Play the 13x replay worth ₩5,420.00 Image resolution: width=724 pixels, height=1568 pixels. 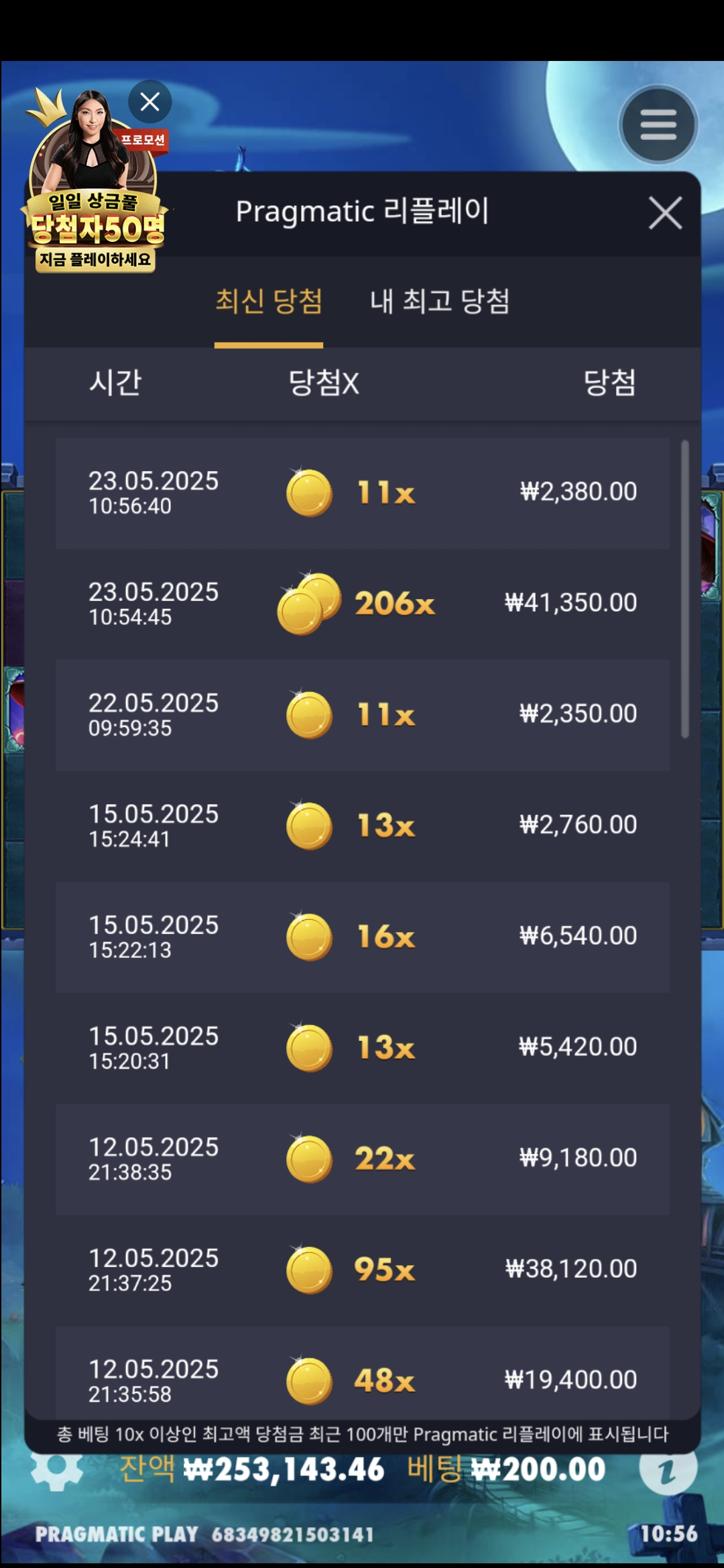(362, 1047)
